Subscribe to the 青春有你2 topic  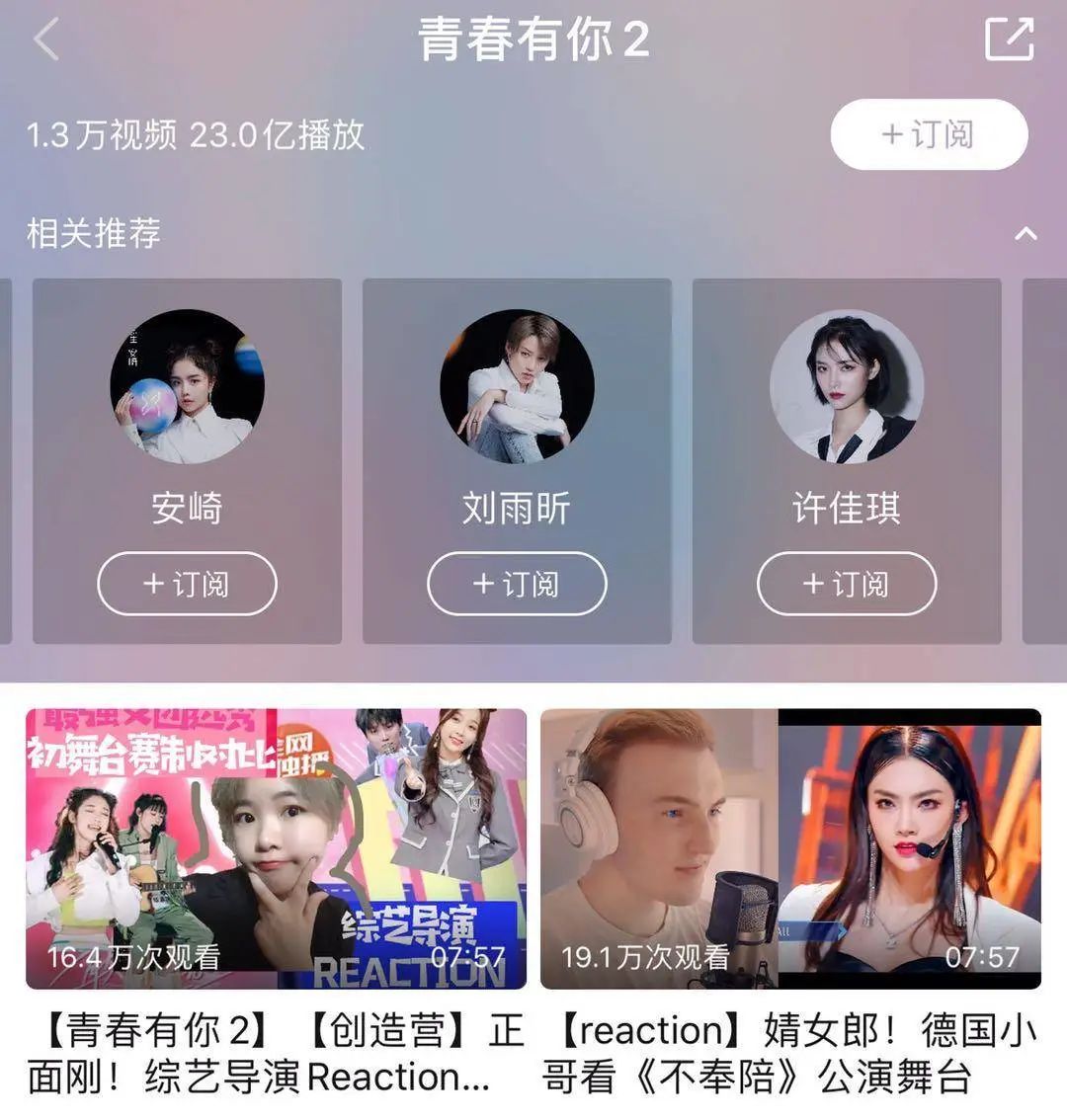(x=929, y=134)
